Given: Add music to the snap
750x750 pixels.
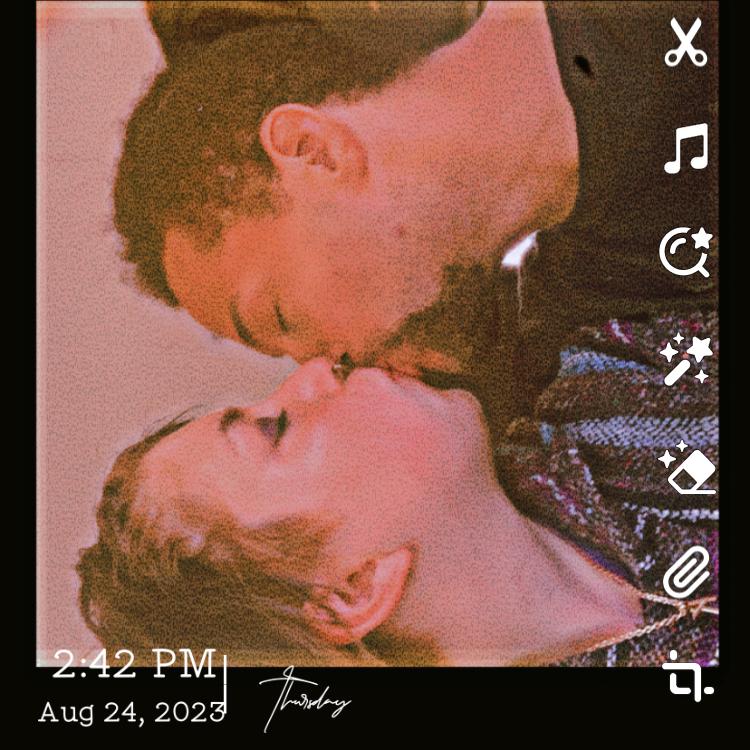Looking at the screenshot, I should click(686, 149).
